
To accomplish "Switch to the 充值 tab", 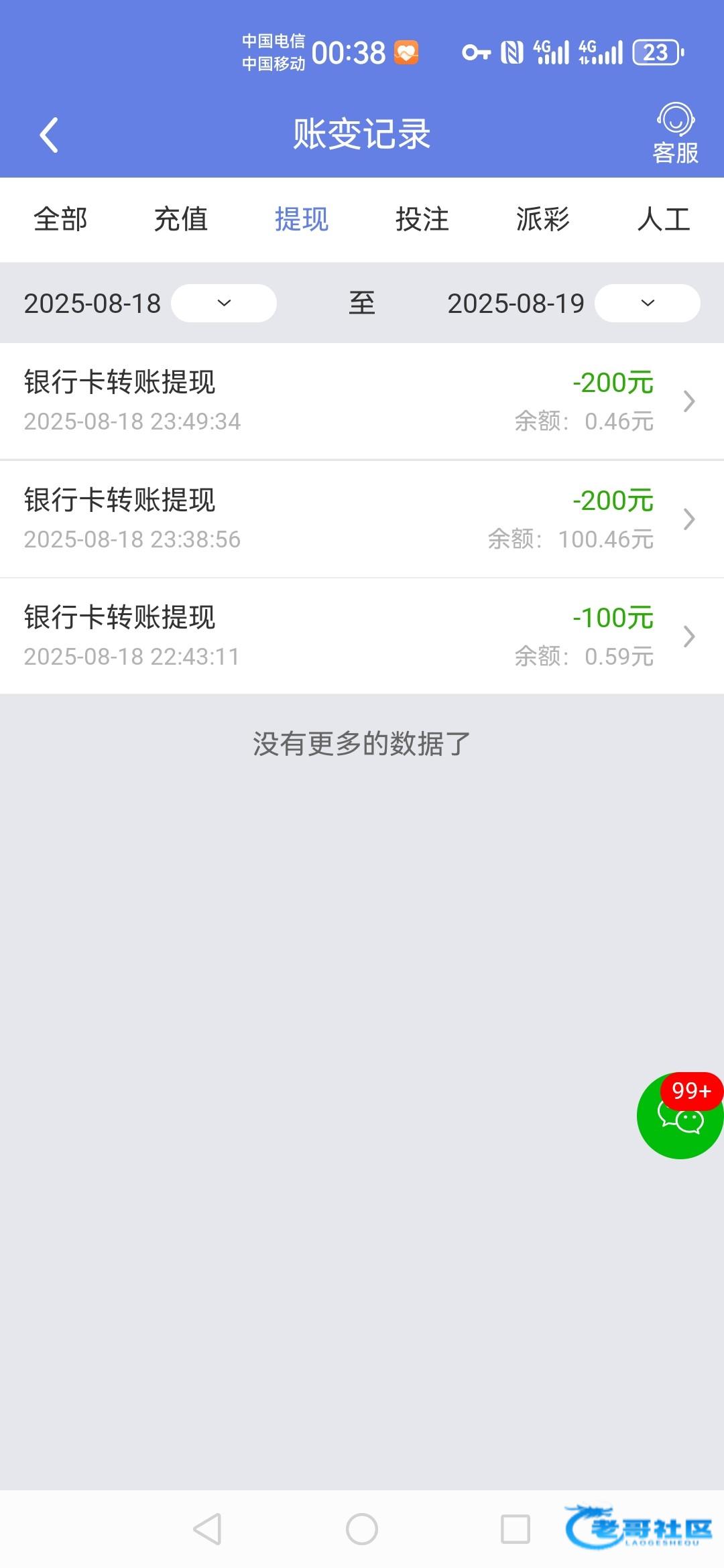I will point(181,219).
